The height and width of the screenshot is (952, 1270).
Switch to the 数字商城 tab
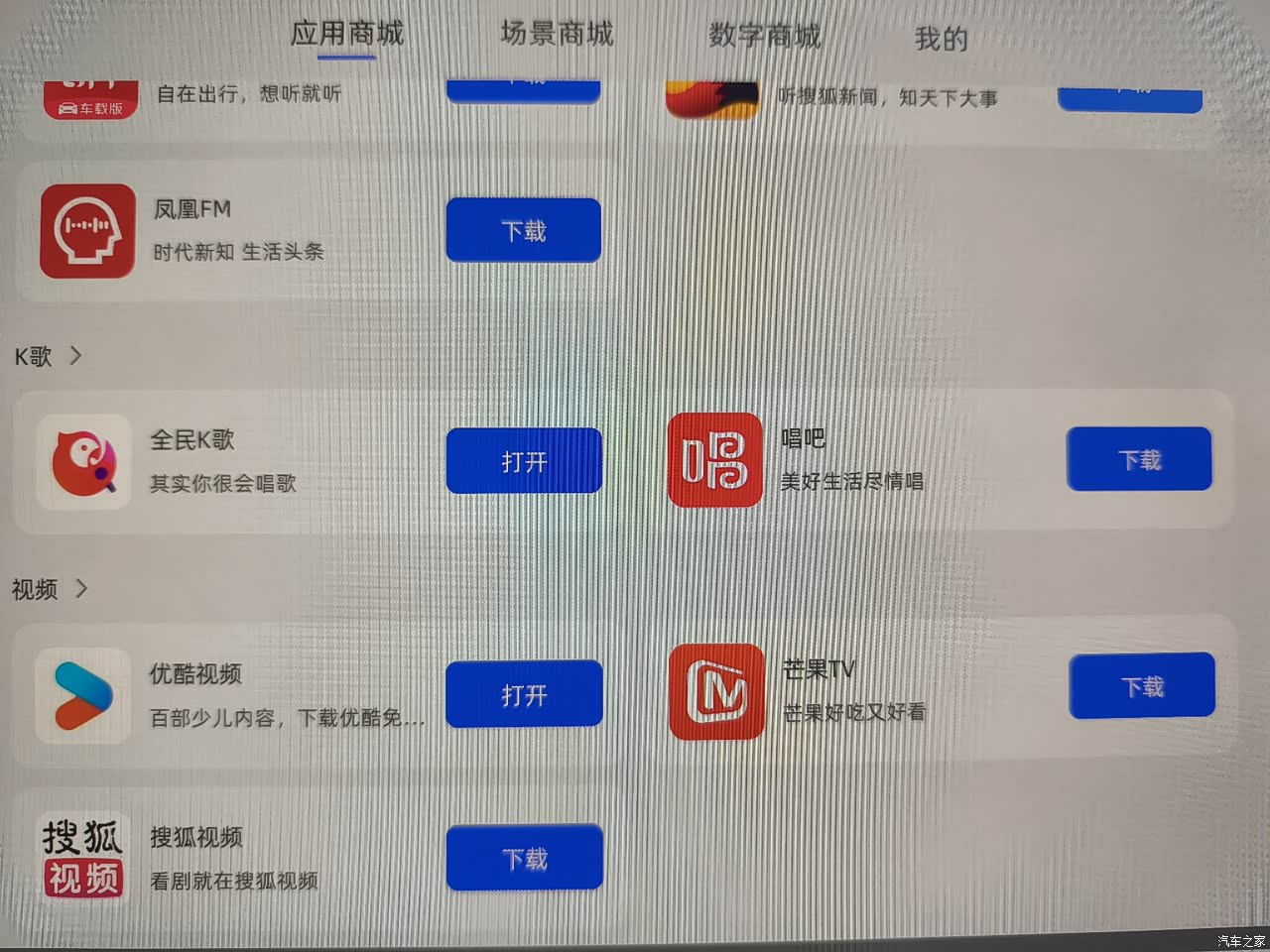coord(764,37)
